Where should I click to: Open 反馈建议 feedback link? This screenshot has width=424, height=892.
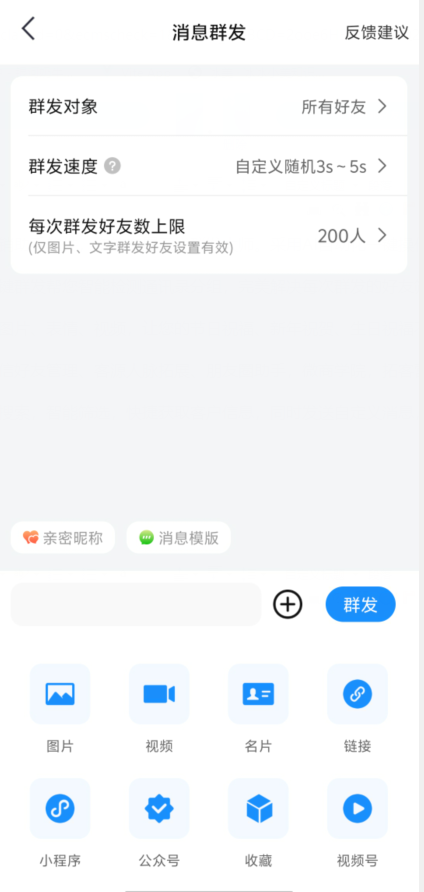(376, 32)
